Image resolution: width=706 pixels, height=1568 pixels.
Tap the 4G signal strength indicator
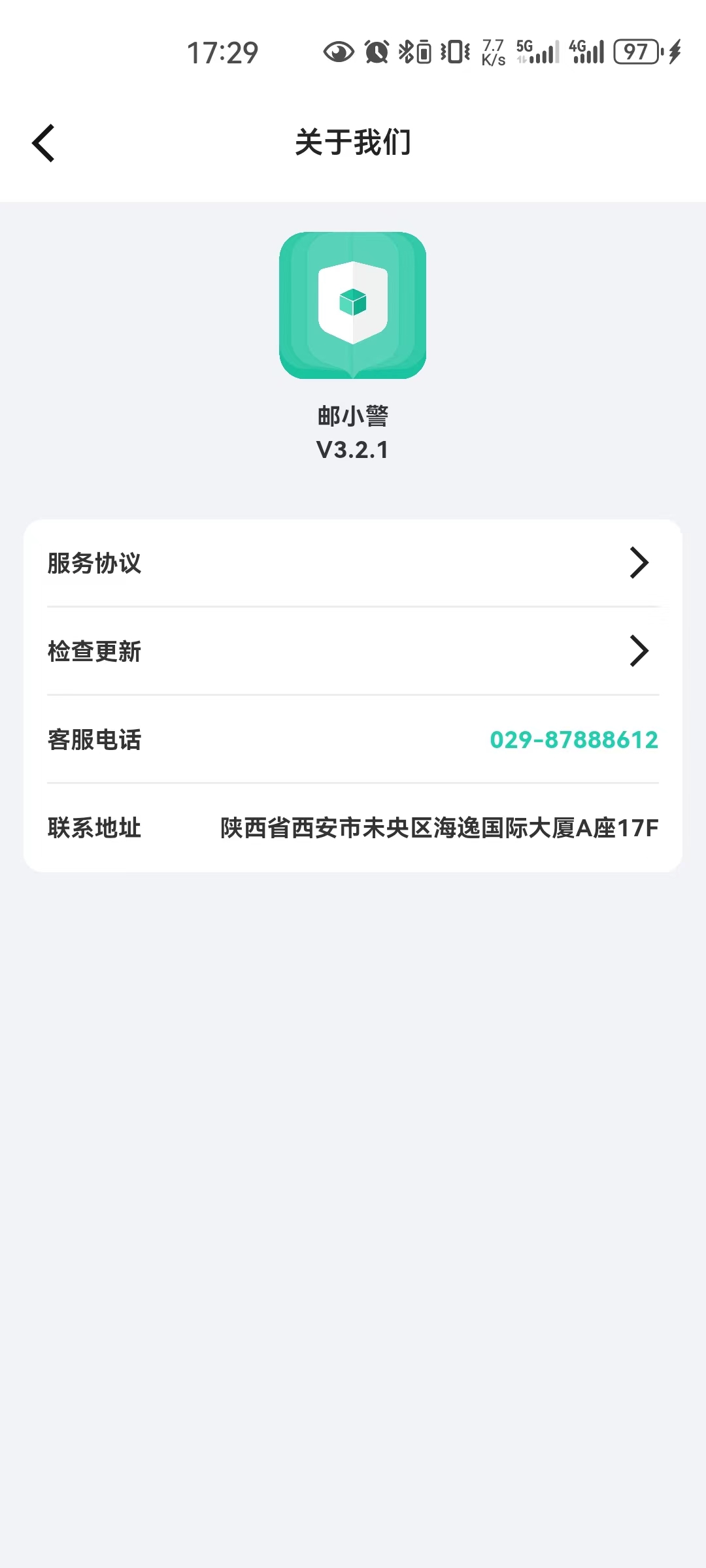click(587, 51)
